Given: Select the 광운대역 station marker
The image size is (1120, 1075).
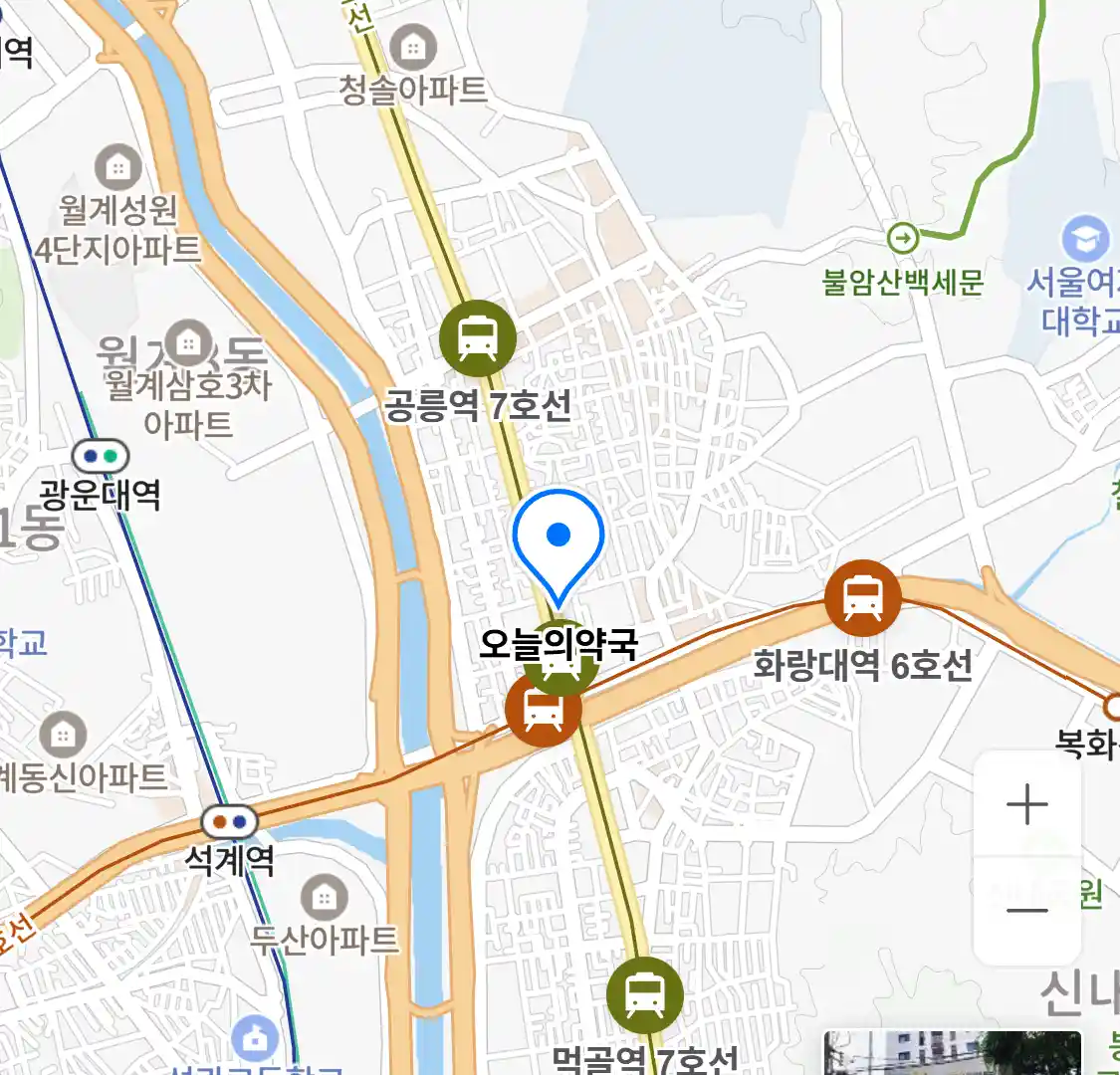Looking at the screenshot, I should coord(101,457).
